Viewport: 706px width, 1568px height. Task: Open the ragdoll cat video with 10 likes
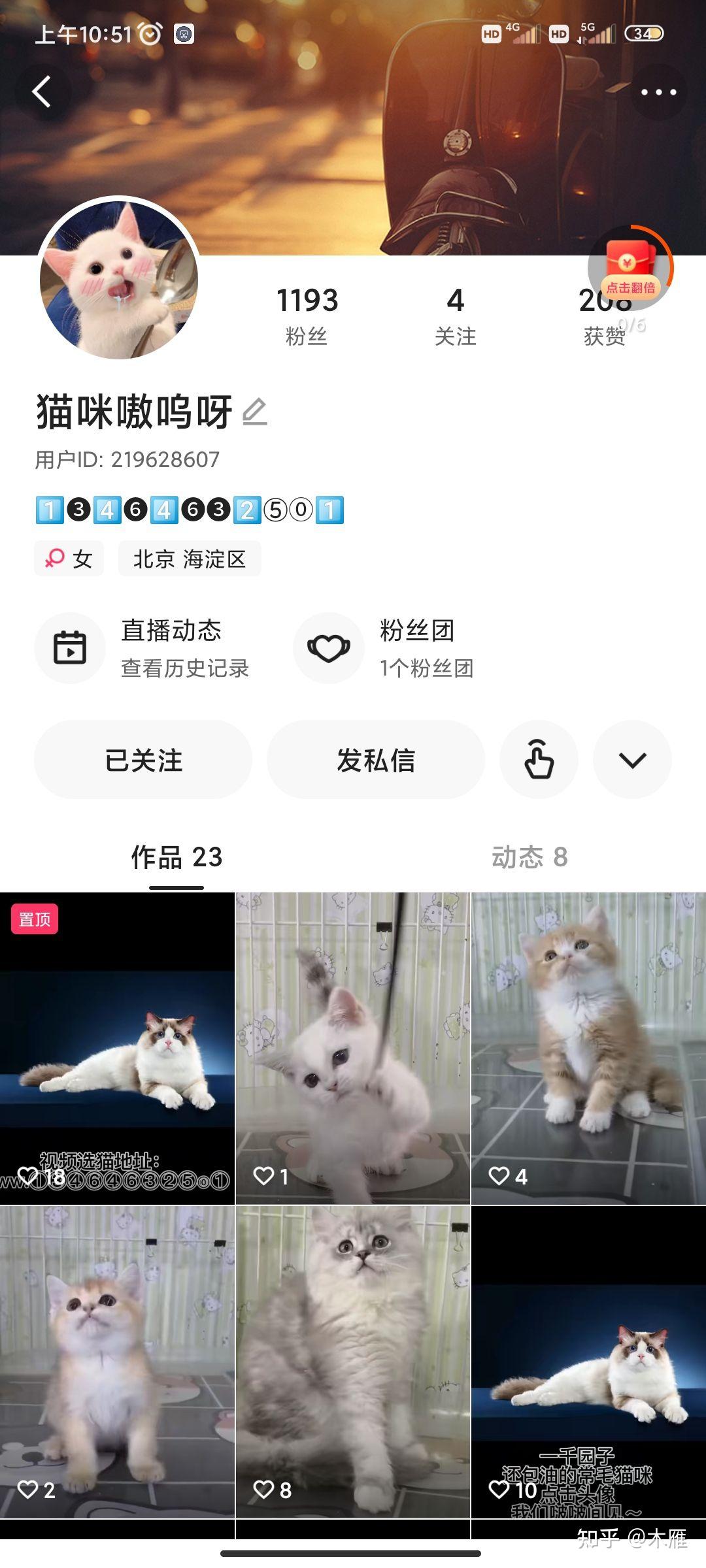tap(588, 1362)
